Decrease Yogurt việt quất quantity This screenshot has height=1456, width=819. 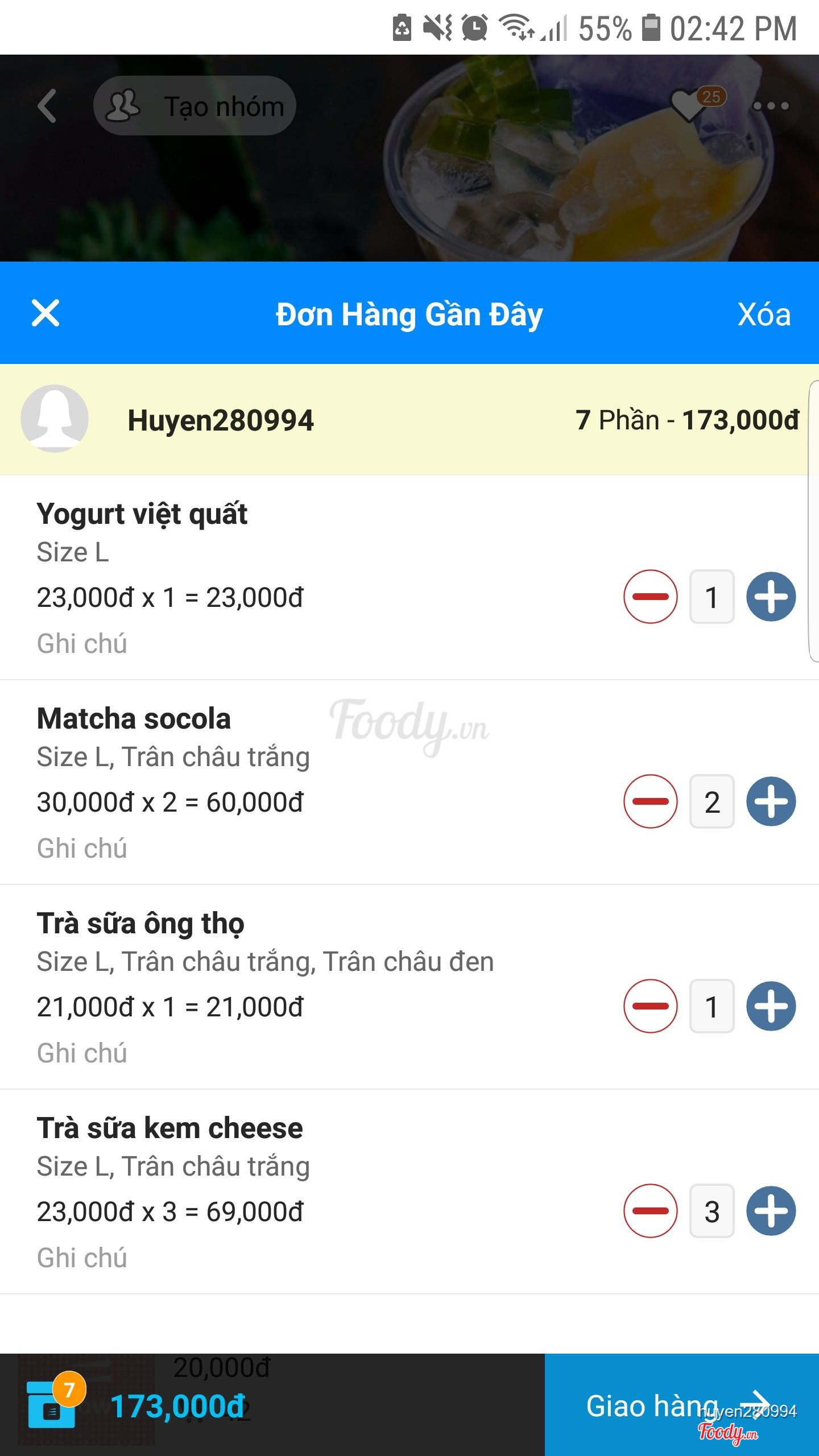tap(650, 597)
